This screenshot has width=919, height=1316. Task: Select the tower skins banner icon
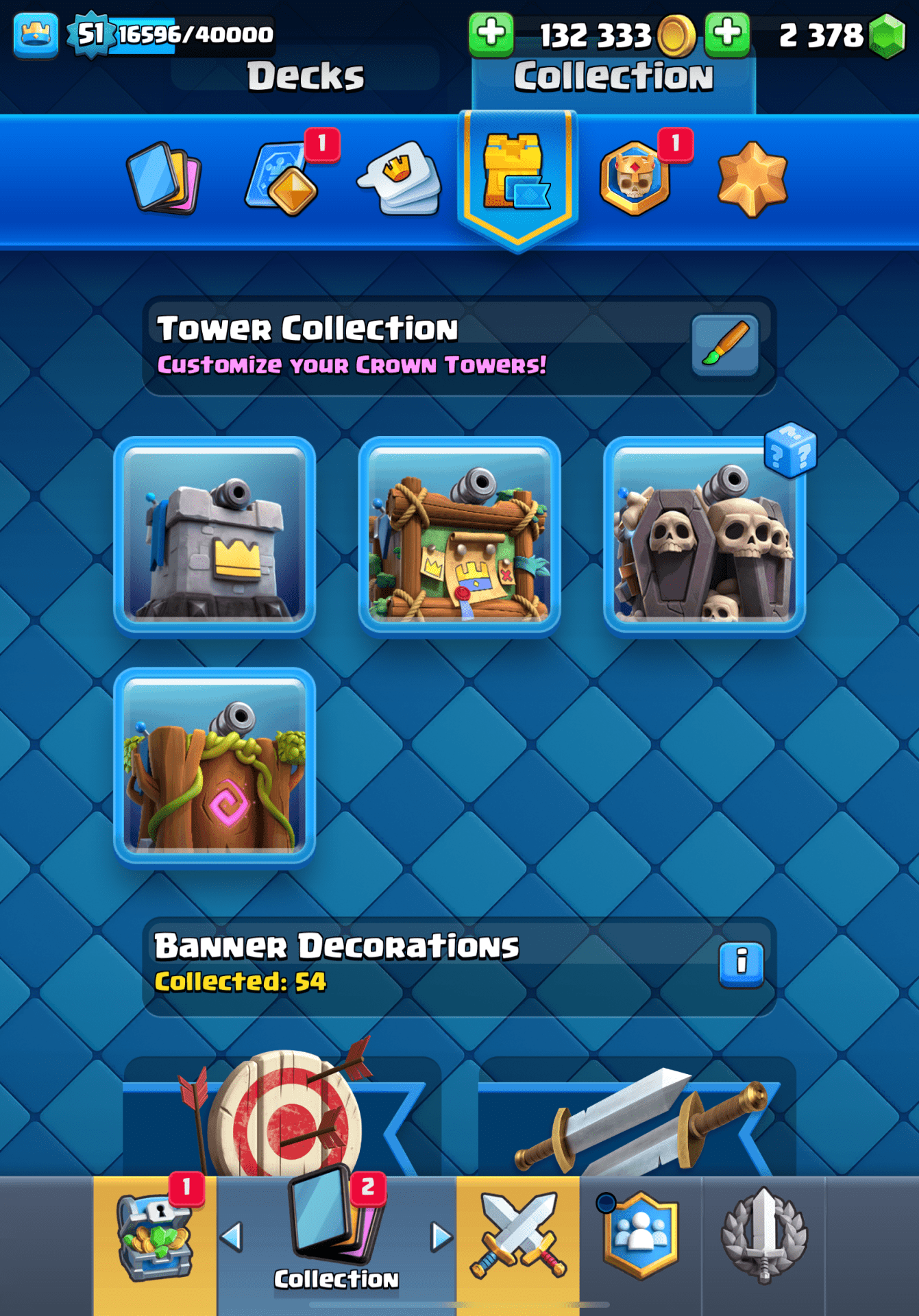tap(517, 175)
